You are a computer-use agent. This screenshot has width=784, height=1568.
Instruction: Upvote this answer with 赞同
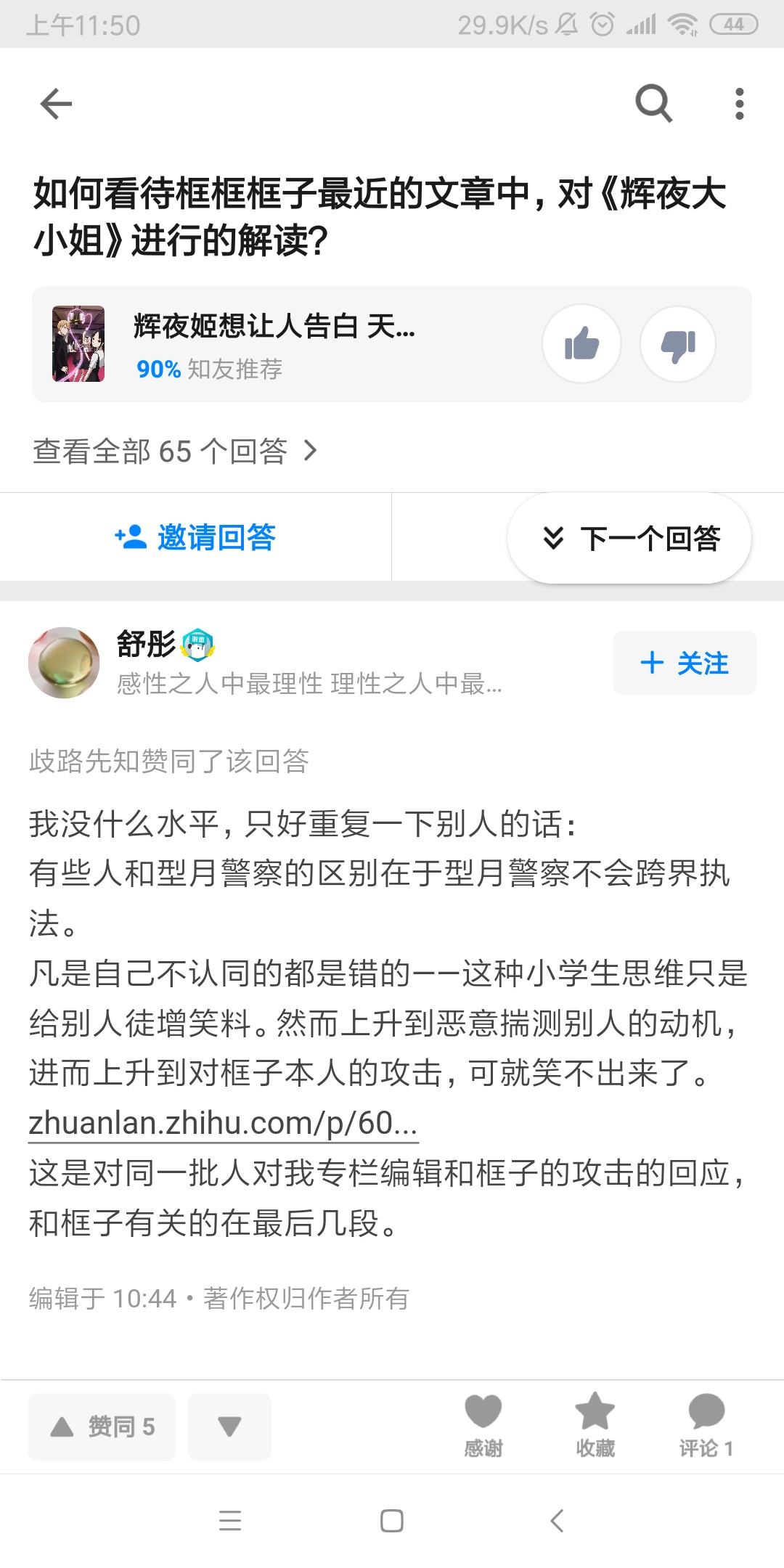click(x=102, y=1426)
